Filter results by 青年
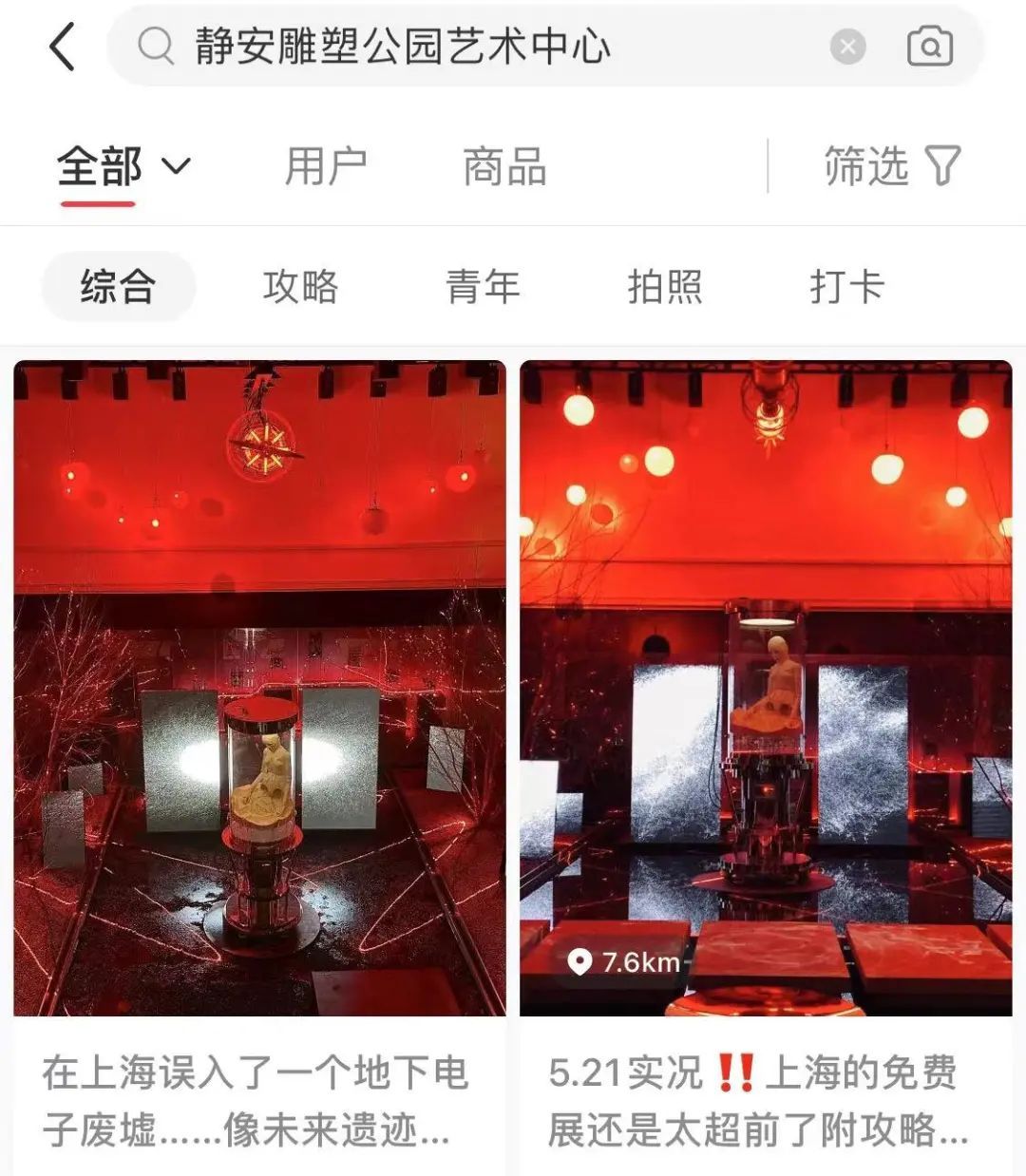The image size is (1026, 1176). tap(483, 286)
